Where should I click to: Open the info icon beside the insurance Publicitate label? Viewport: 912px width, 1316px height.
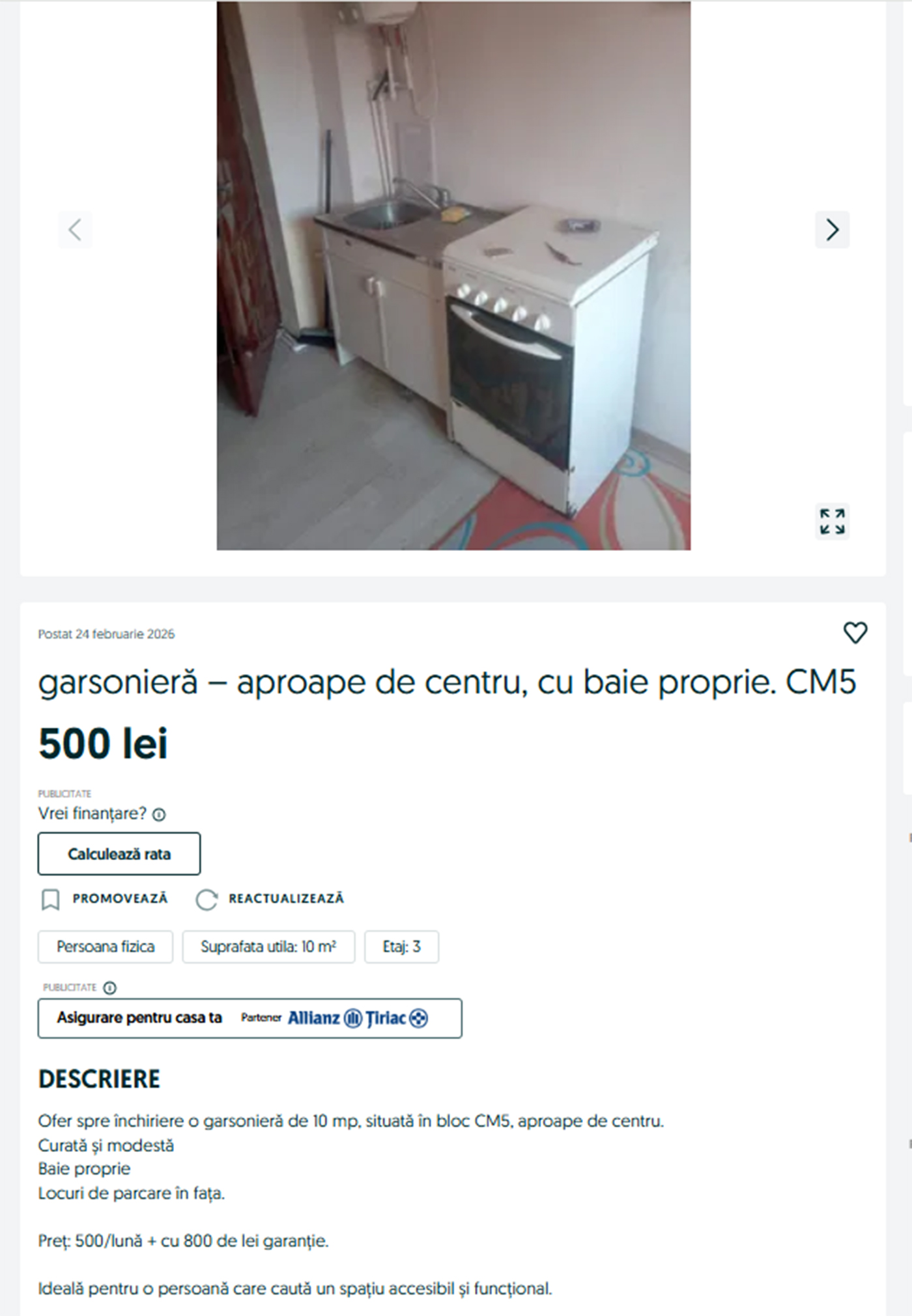(110, 988)
